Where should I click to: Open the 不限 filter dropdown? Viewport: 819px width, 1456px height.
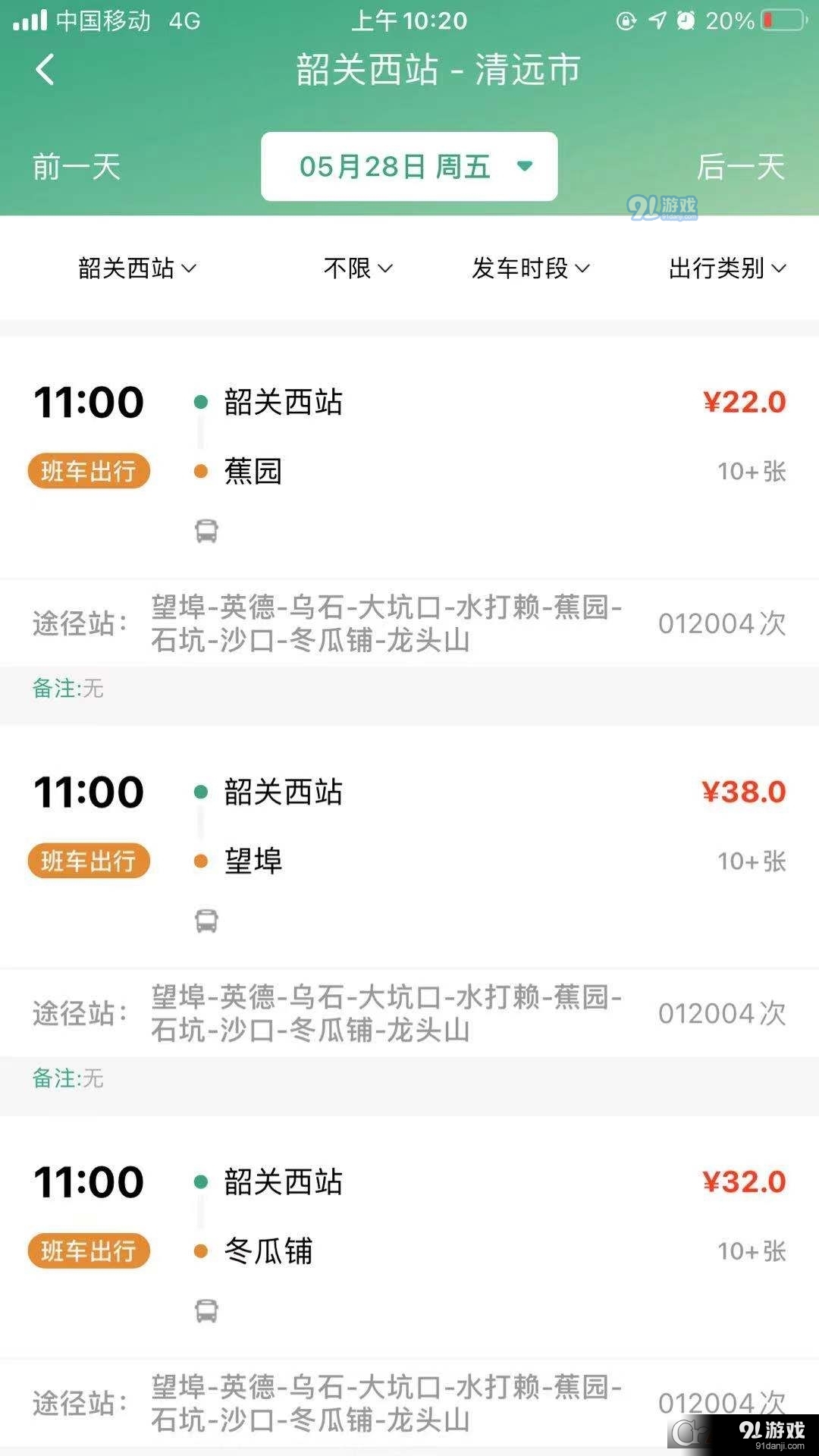[x=356, y=268]
